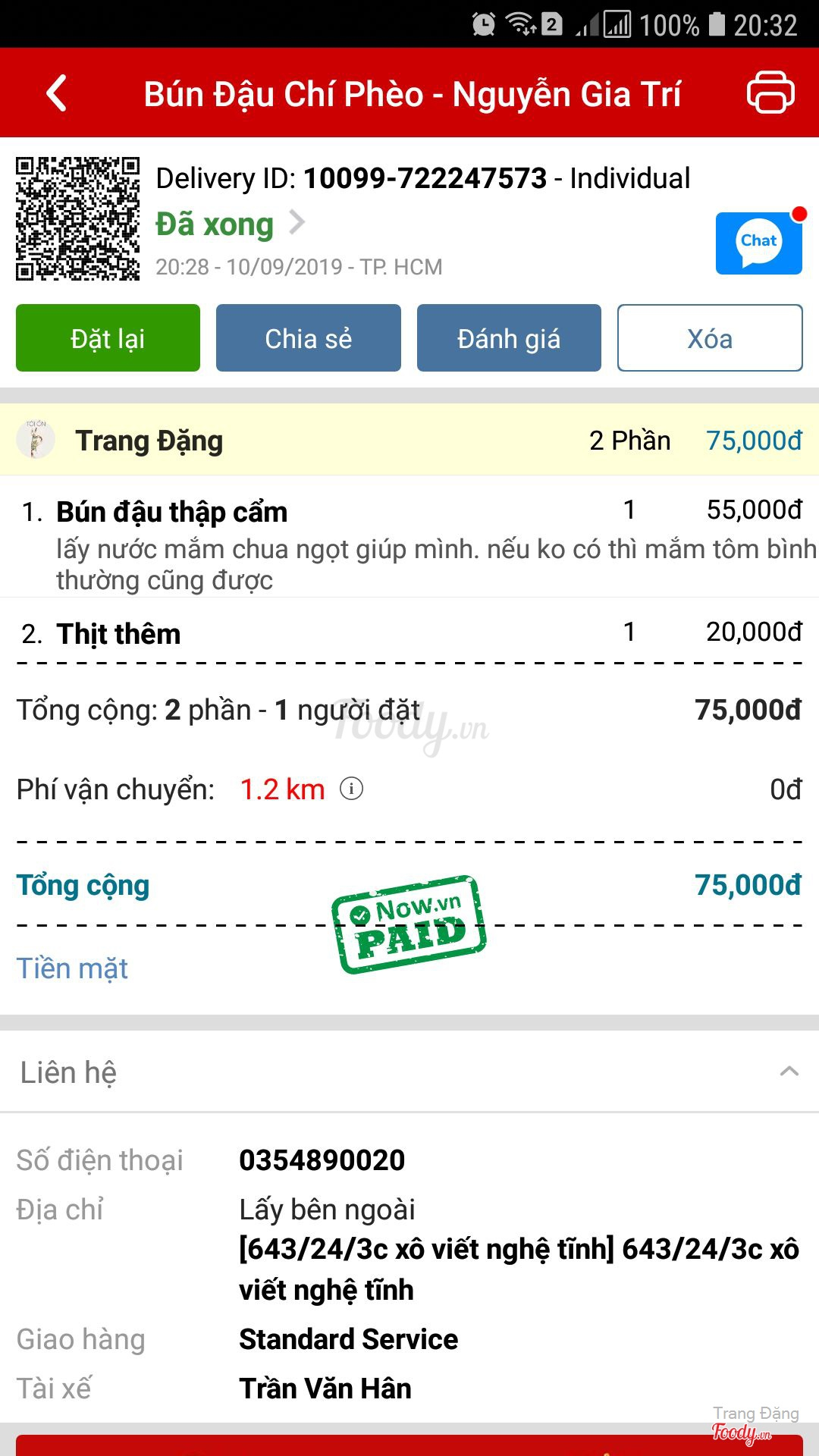Screen dimensions: 819x1456
Task: Reorder with the Đặt lại button
Action: click(108, 338)
